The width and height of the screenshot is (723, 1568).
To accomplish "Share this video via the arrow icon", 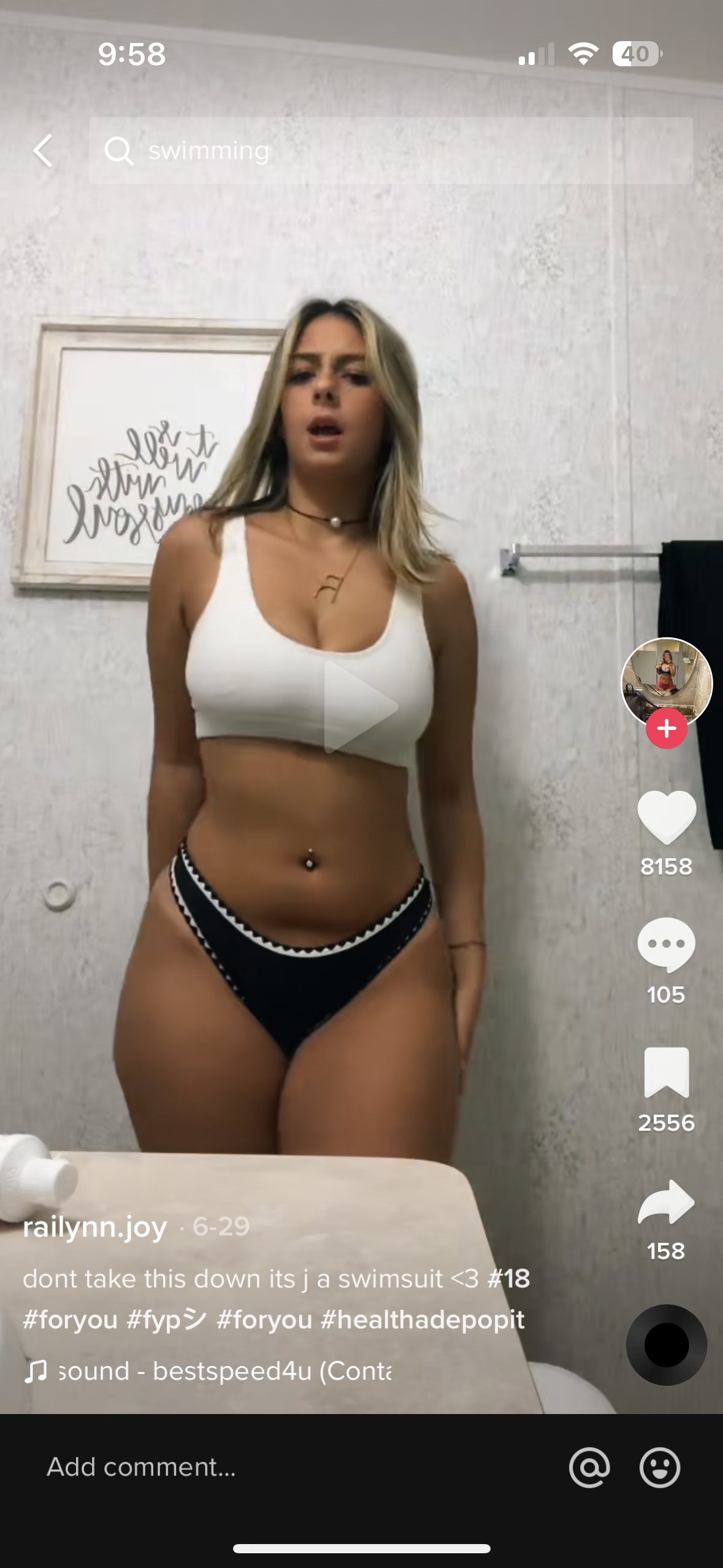I will click(x=666, y=1203).
